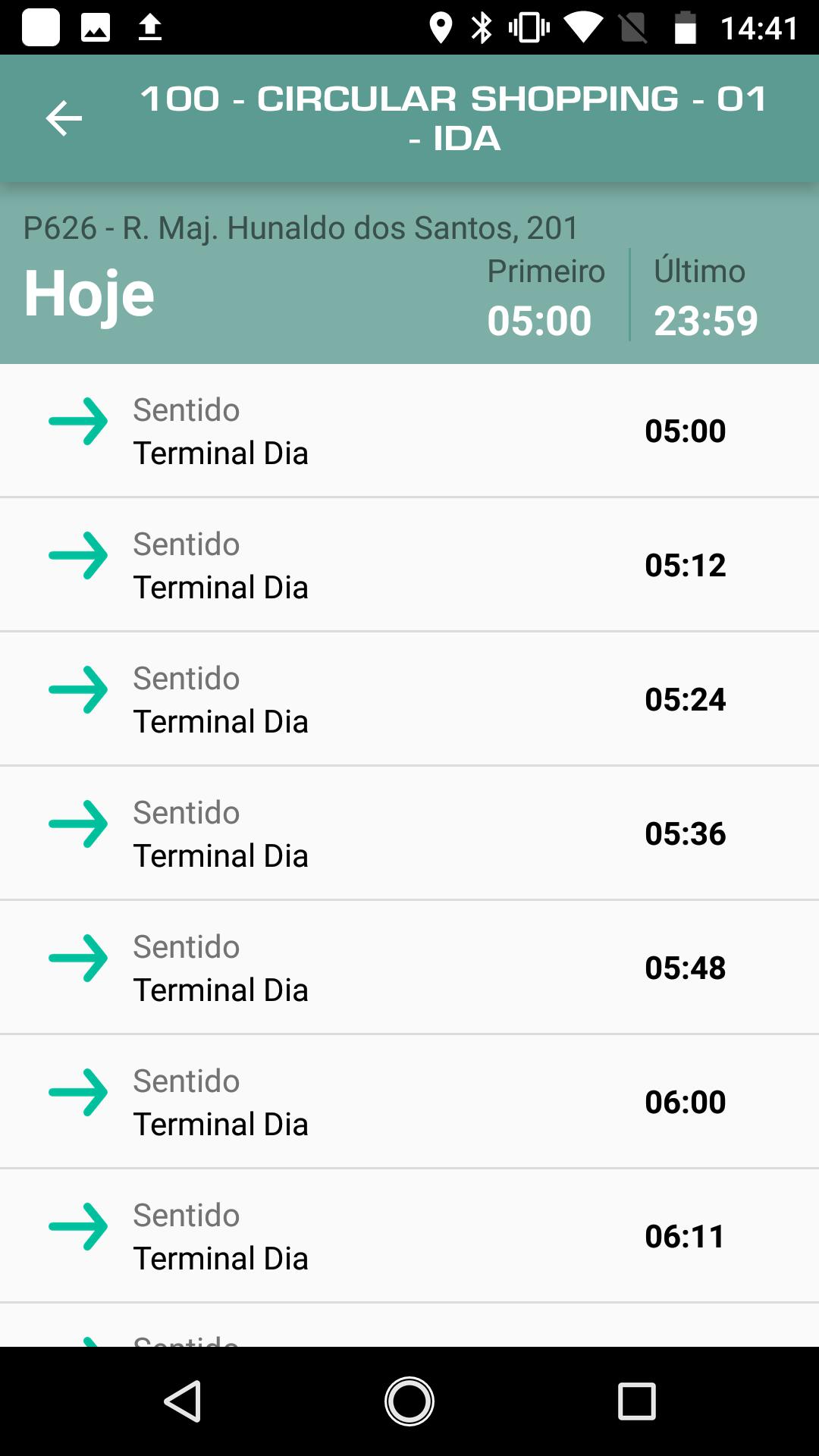Open the 05:24 departure row
The height and width of the screenshot is (1456, 819).
click(409, 699)
